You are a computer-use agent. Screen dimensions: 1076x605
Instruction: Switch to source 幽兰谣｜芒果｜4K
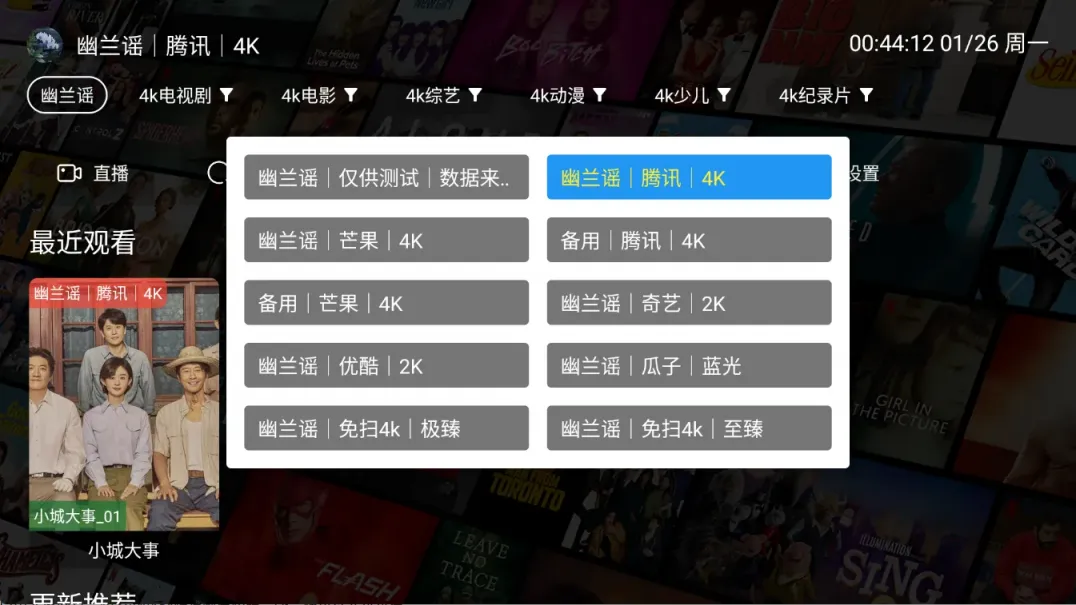click(x=386, y=241)
